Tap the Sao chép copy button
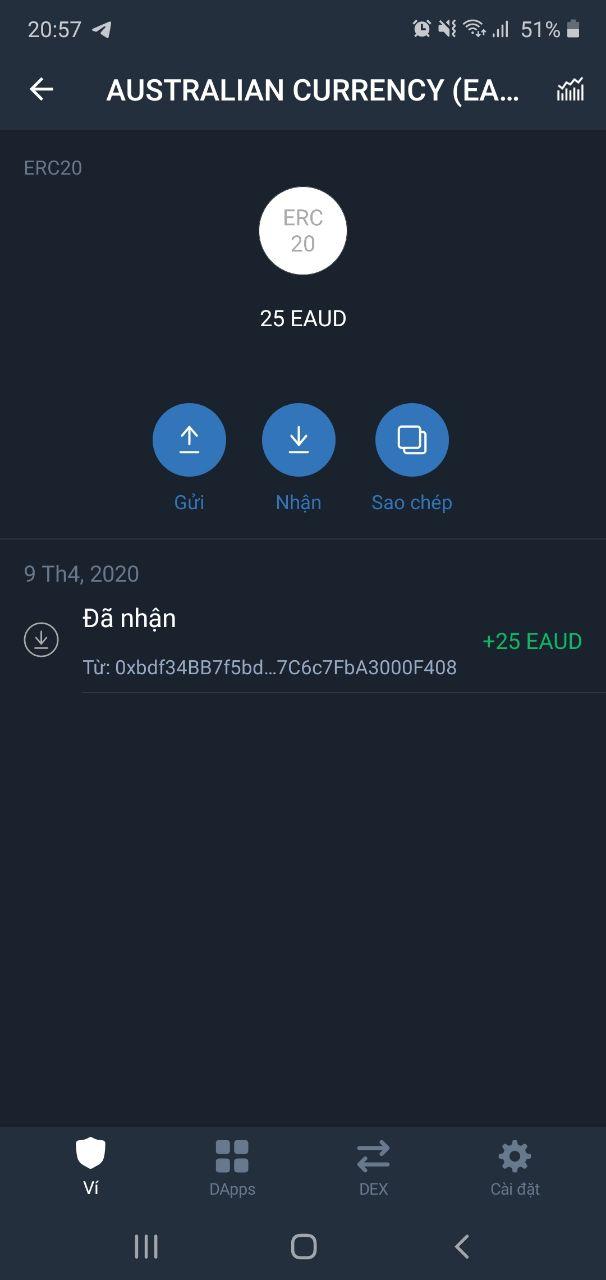This screenshot has height=1280, width=606. [x=411, y=440]
